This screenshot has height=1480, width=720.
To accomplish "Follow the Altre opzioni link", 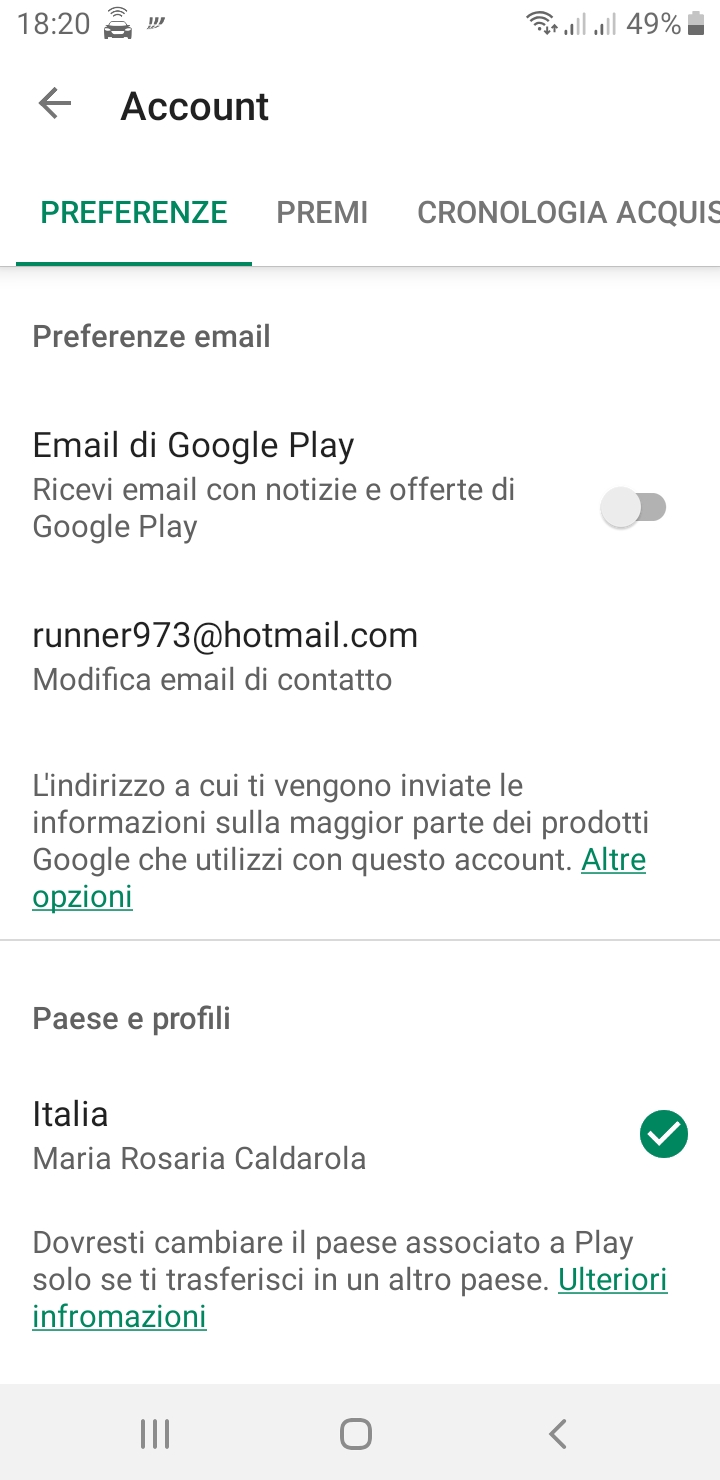I will (x=340, y=878).
